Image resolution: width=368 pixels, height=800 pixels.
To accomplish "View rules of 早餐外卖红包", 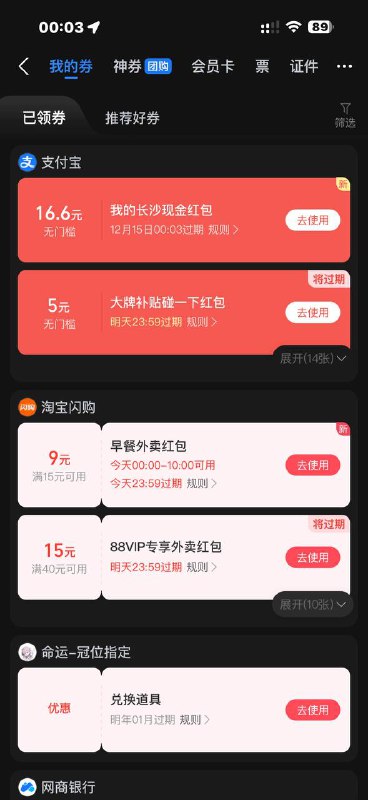I will tap(202, 483).
